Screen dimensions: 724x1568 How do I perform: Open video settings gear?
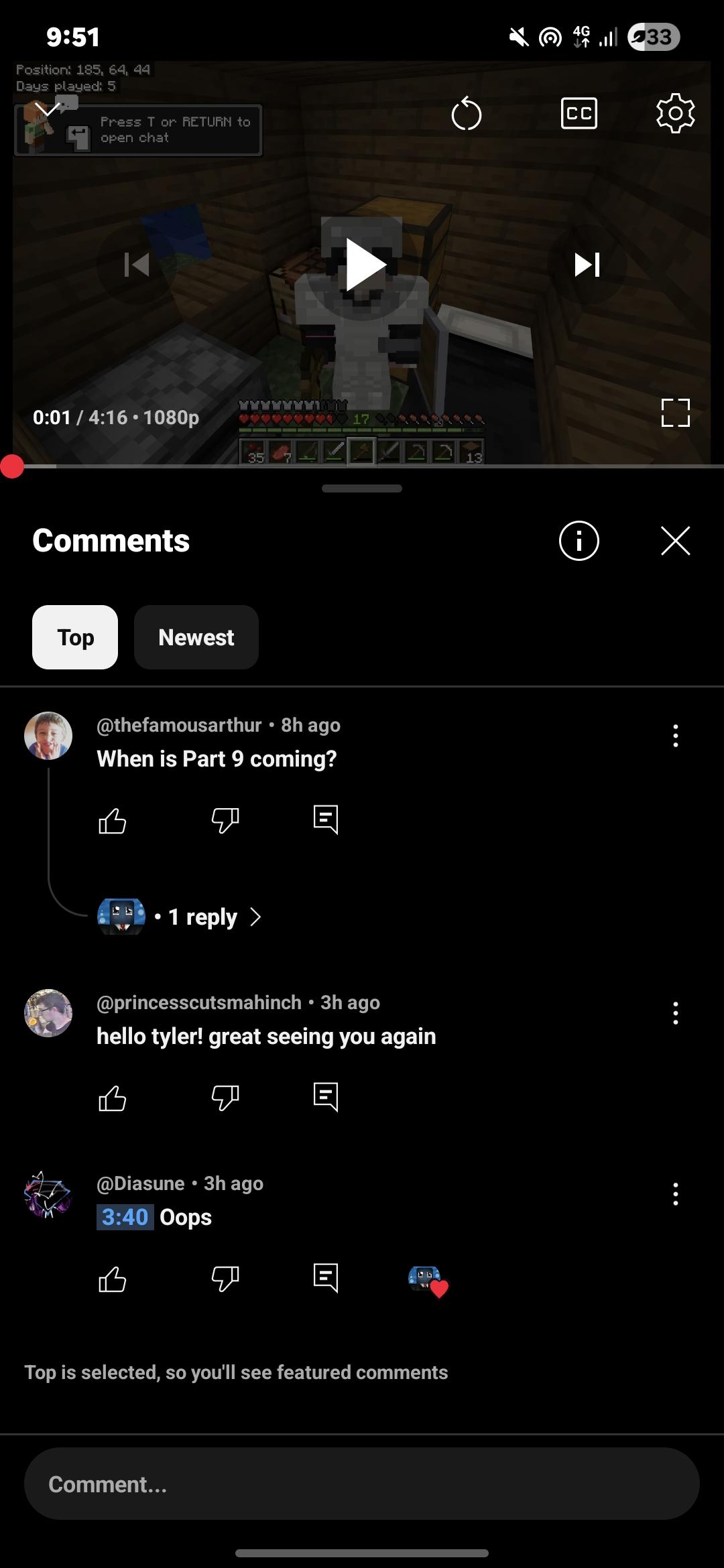(675, 113)
